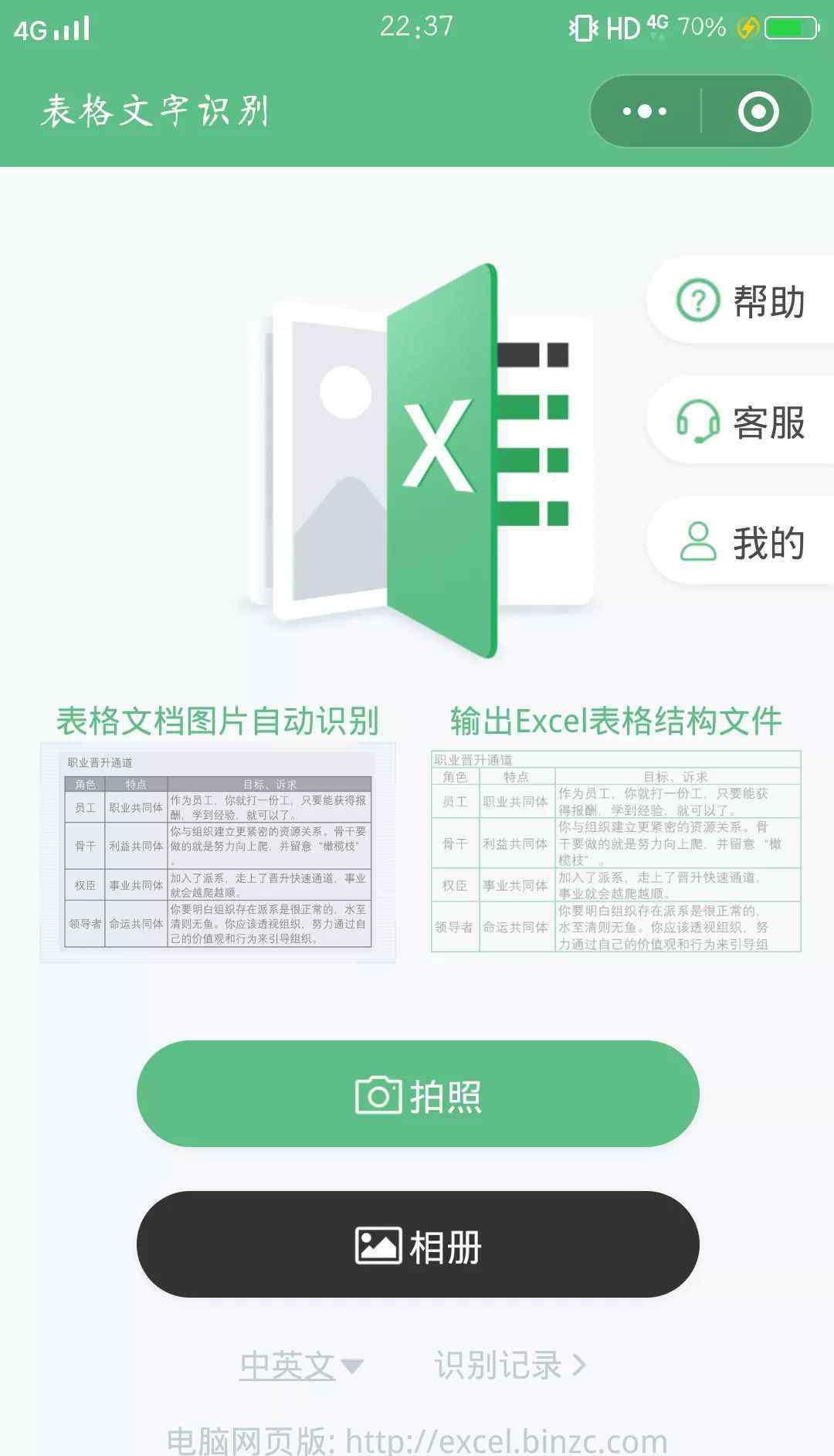Tap 拍照 to take a photo

tap(418, 1094)
